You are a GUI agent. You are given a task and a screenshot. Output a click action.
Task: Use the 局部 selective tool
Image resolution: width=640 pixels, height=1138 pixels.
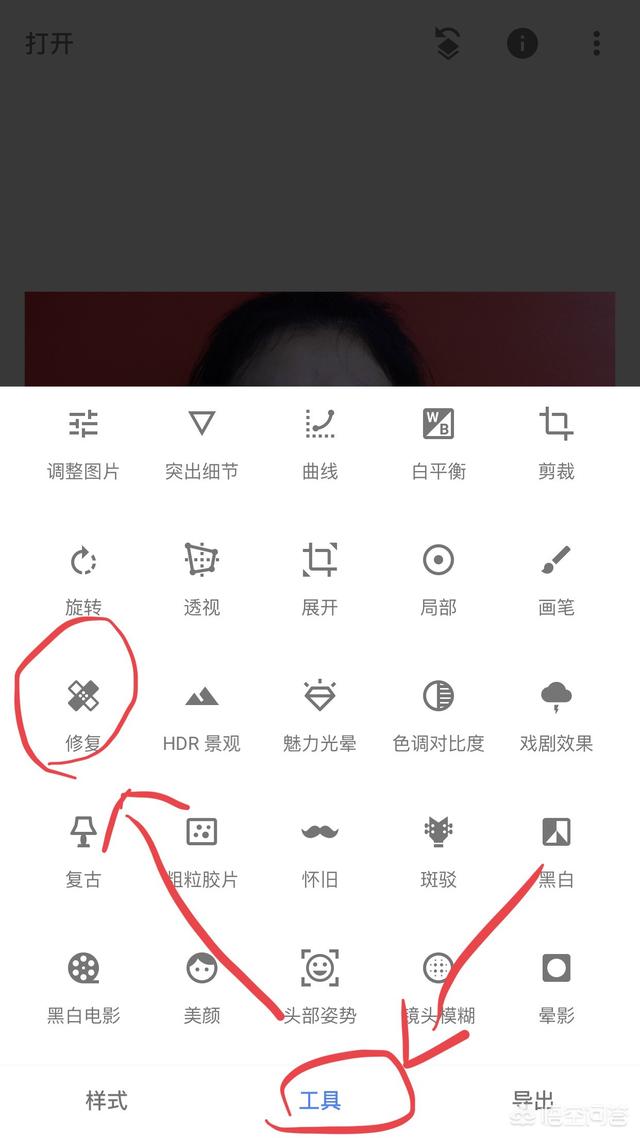pos(438,576)
